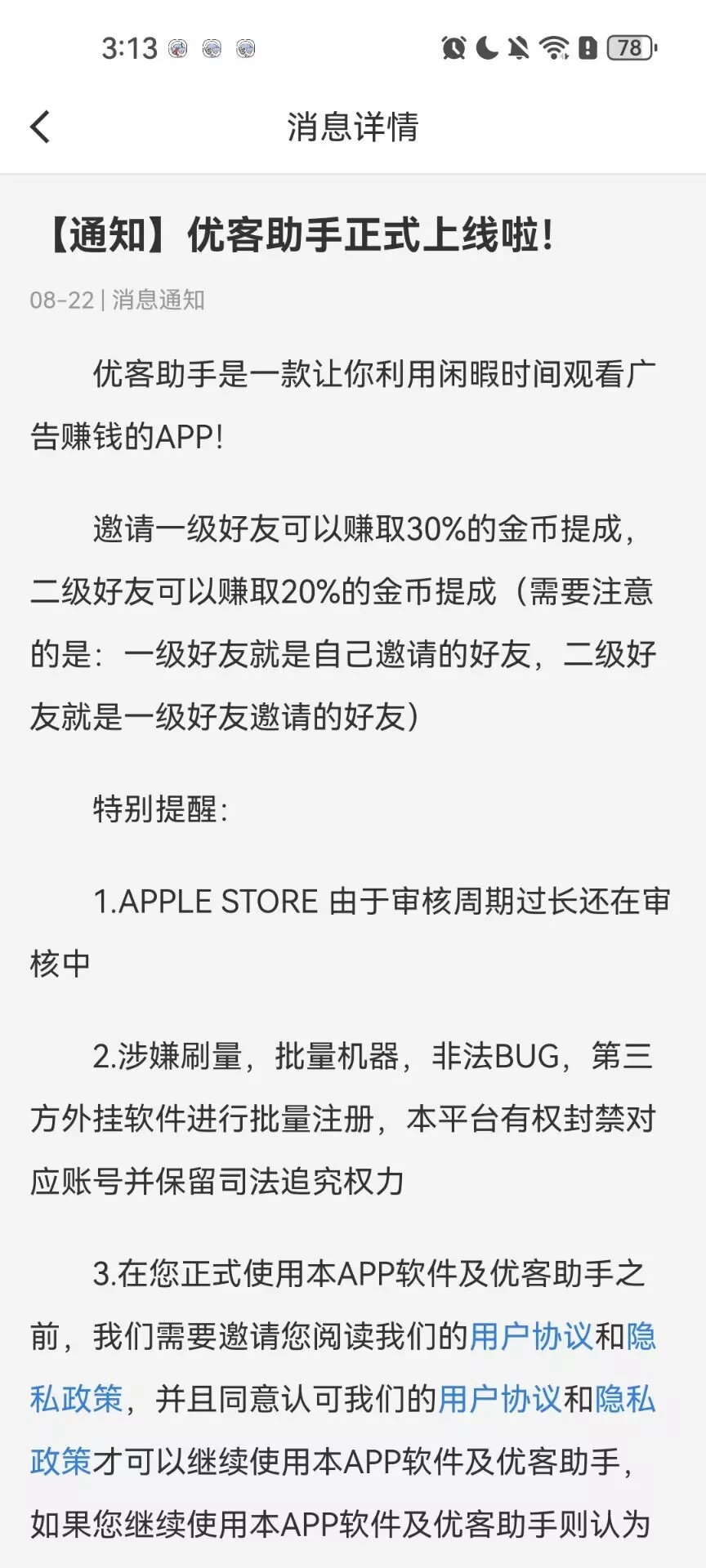Image resolution: width=706 pixels, height=1568 pixels.
Task: Open 隐私政策 link before 并且同意
Action: click(76, 1400)
